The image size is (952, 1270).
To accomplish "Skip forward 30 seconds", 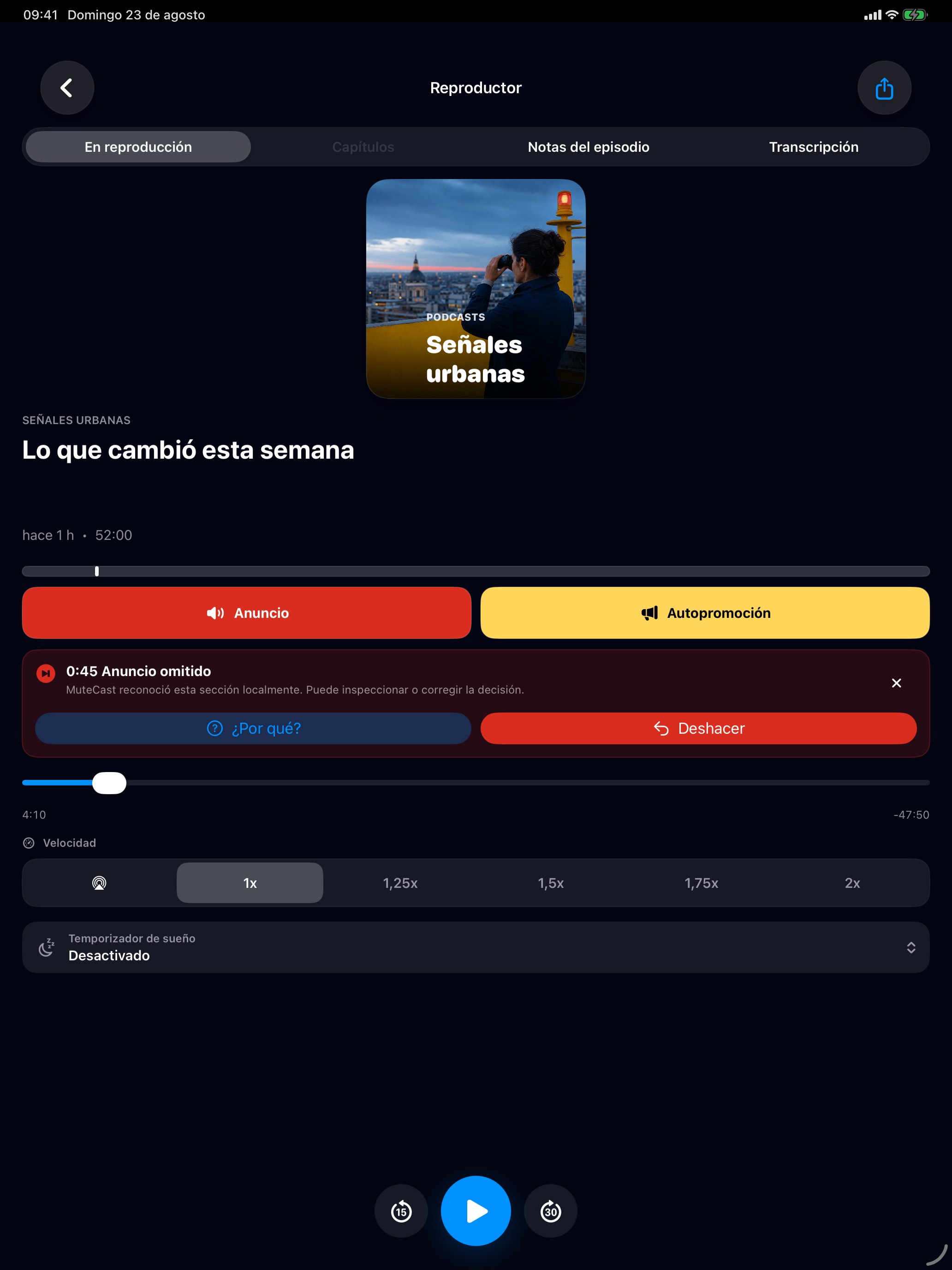I will 550,1211.
